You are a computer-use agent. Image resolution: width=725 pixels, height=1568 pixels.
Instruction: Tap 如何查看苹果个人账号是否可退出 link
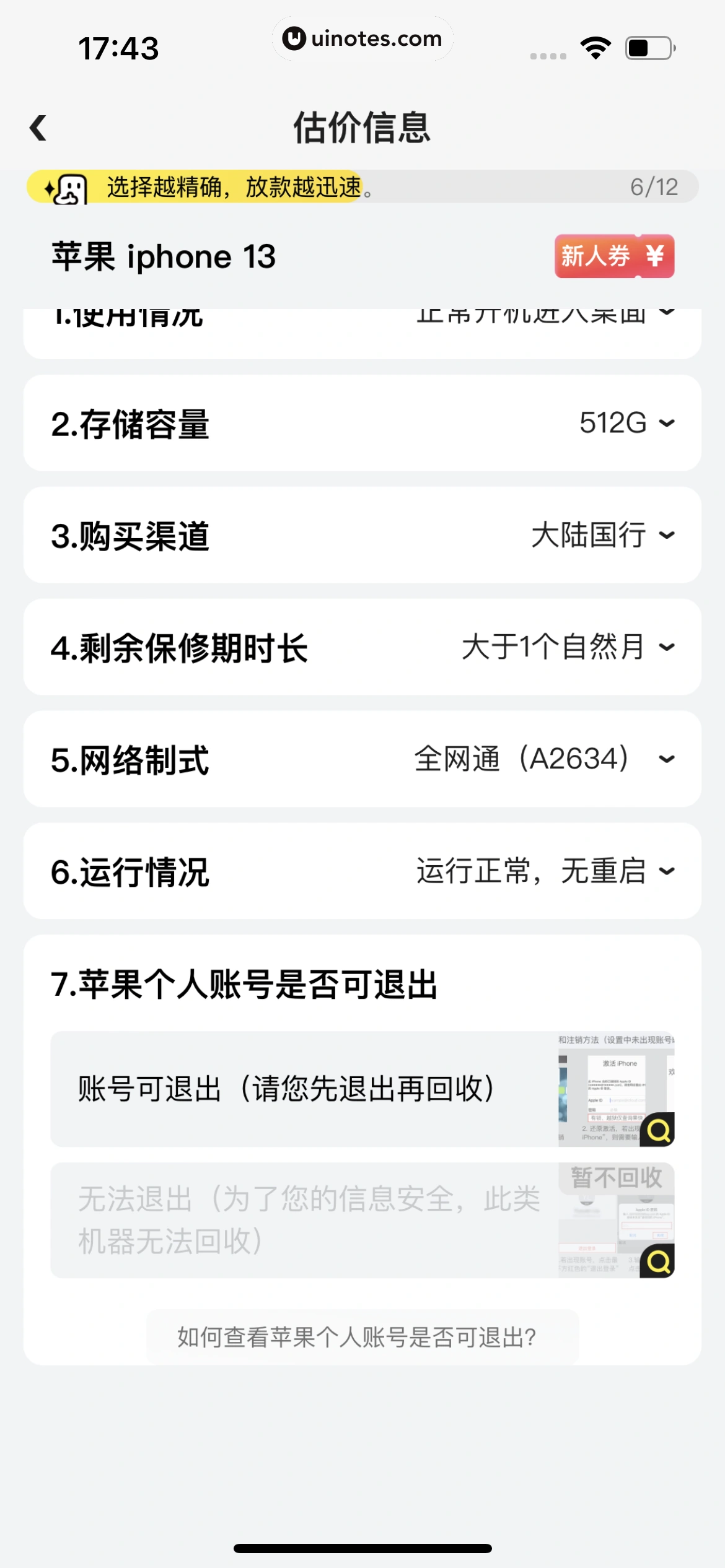pyautogui.click(x=356, y=1336)
